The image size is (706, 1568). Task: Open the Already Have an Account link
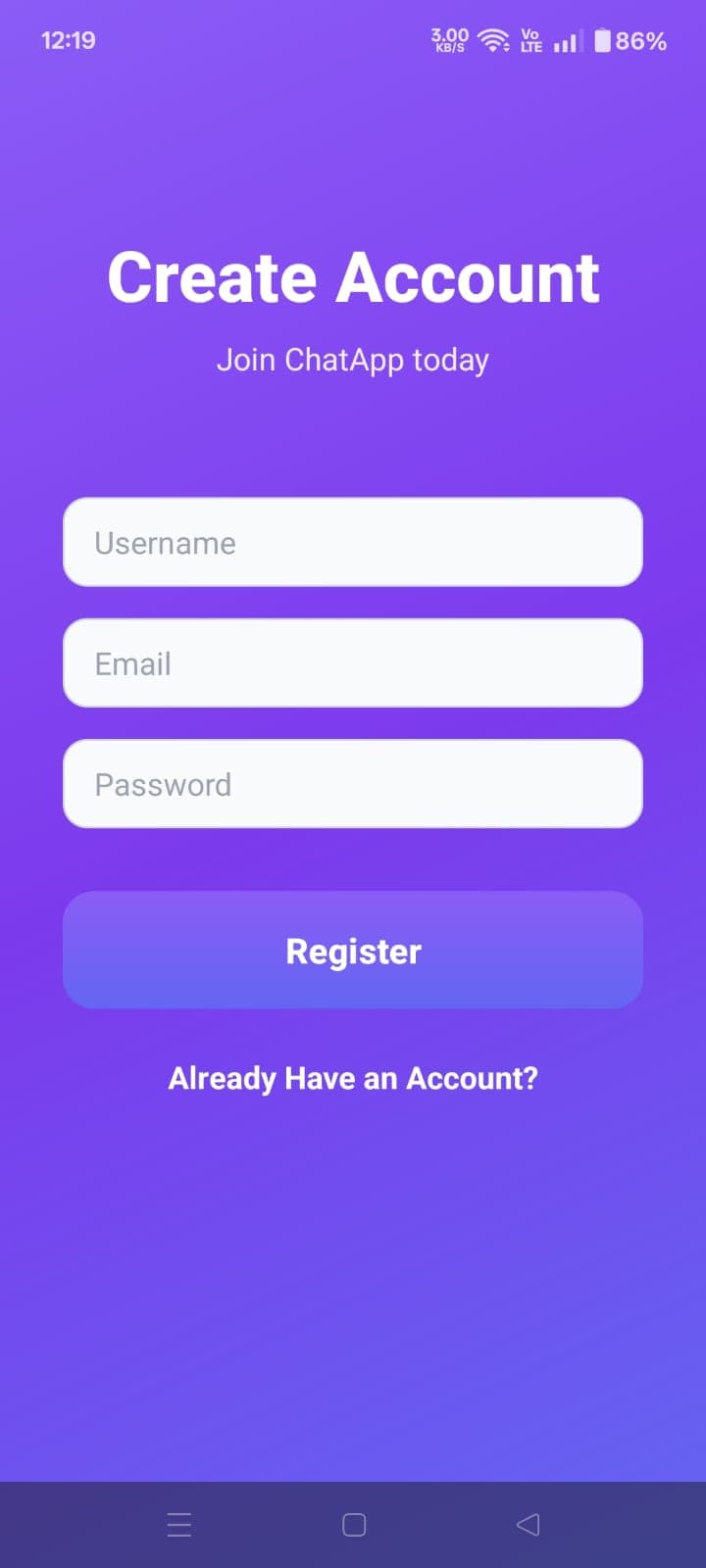[353, 1078]
